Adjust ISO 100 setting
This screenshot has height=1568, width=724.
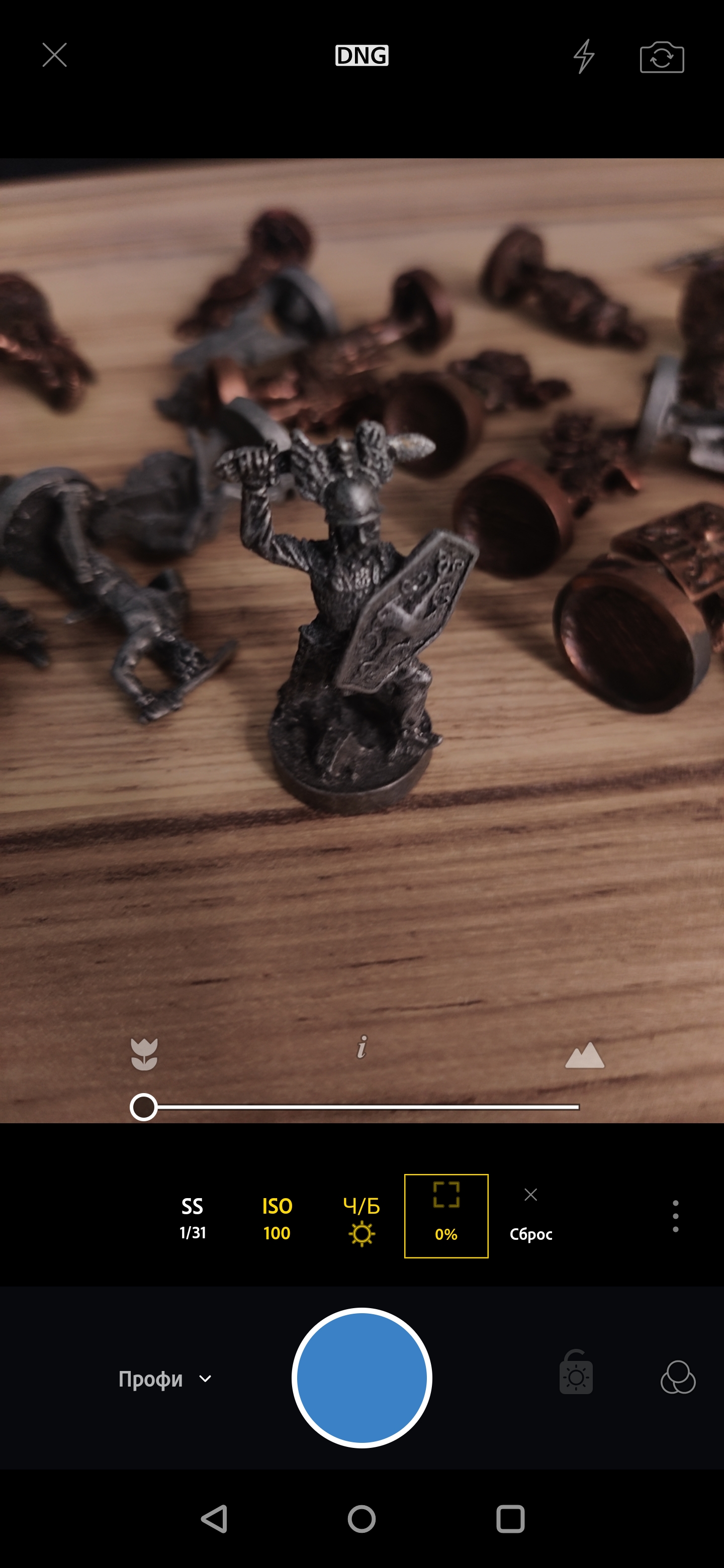[277, 1217]
